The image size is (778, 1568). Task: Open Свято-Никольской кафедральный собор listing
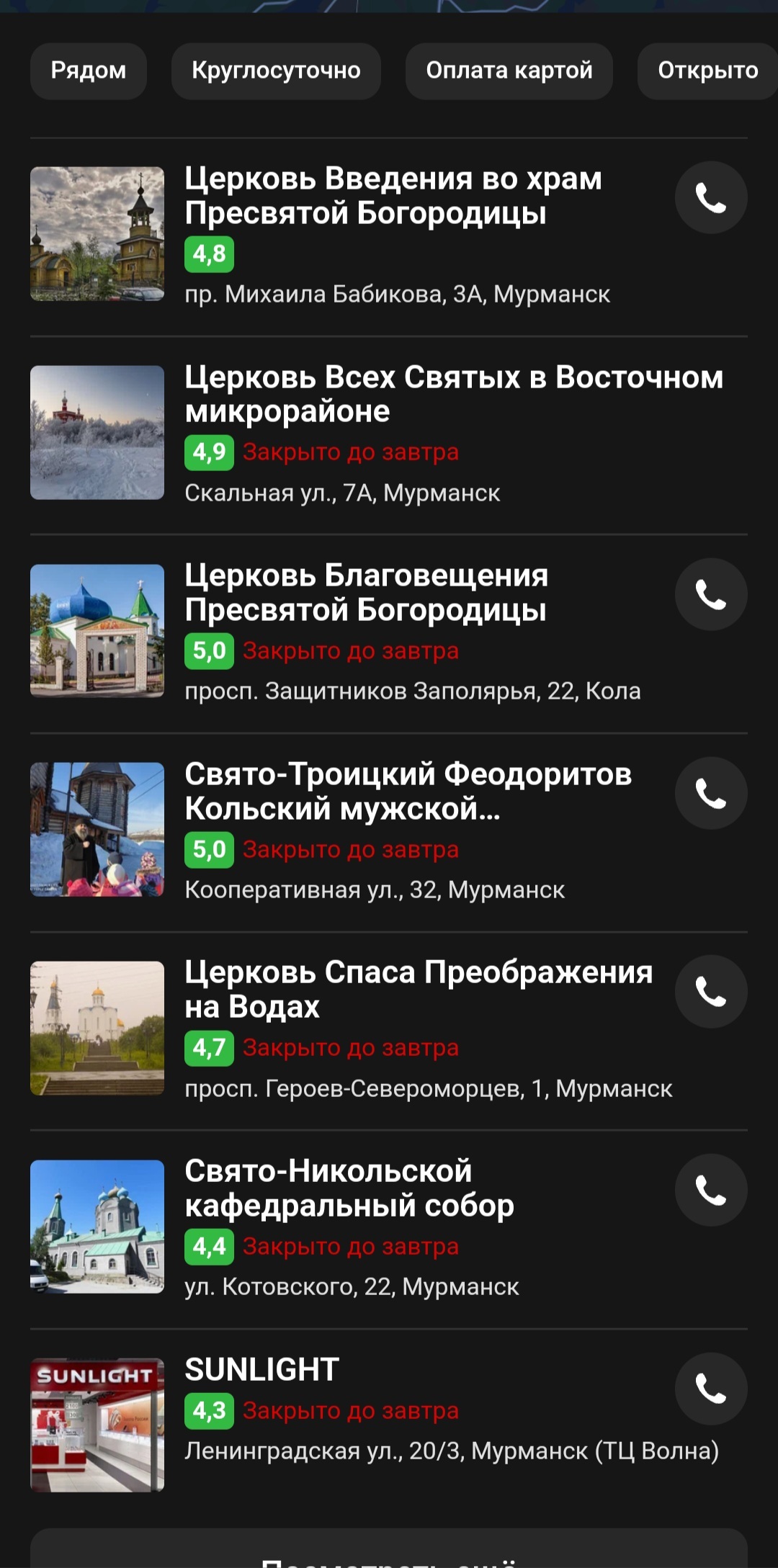pos(349,1188)
